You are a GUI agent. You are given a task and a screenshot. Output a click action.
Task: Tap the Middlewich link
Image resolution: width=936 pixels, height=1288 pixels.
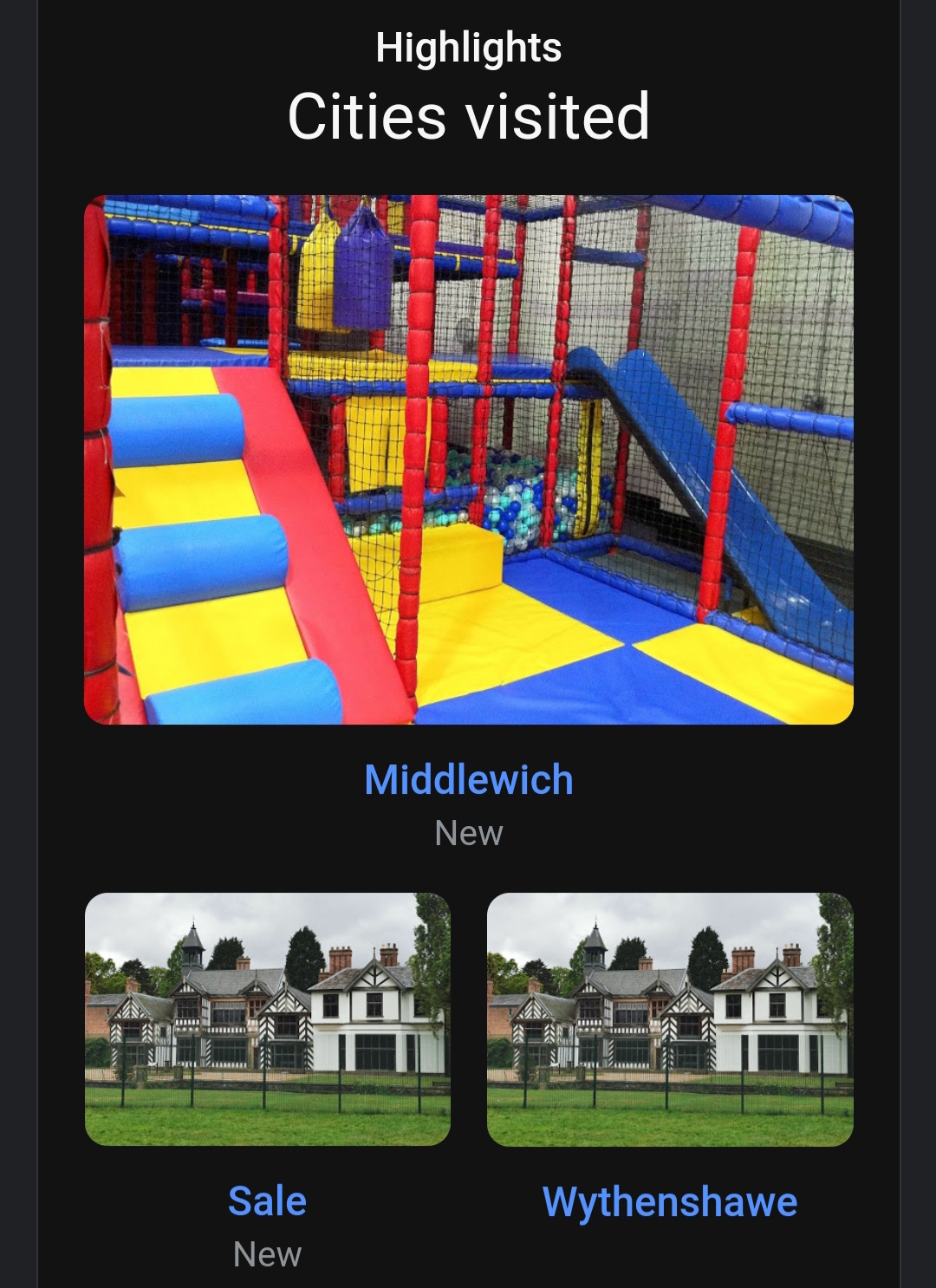click(469, 779)
